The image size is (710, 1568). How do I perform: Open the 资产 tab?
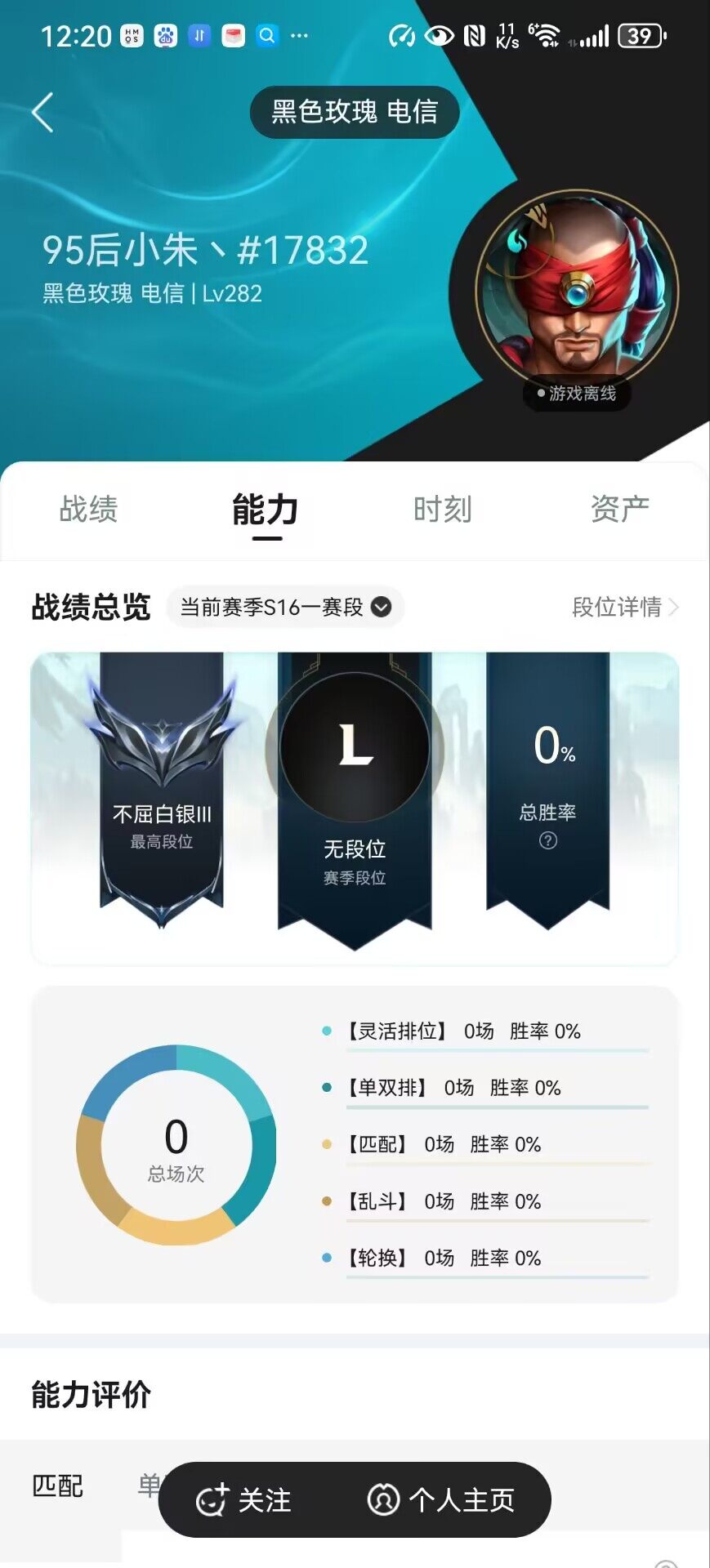619,510
